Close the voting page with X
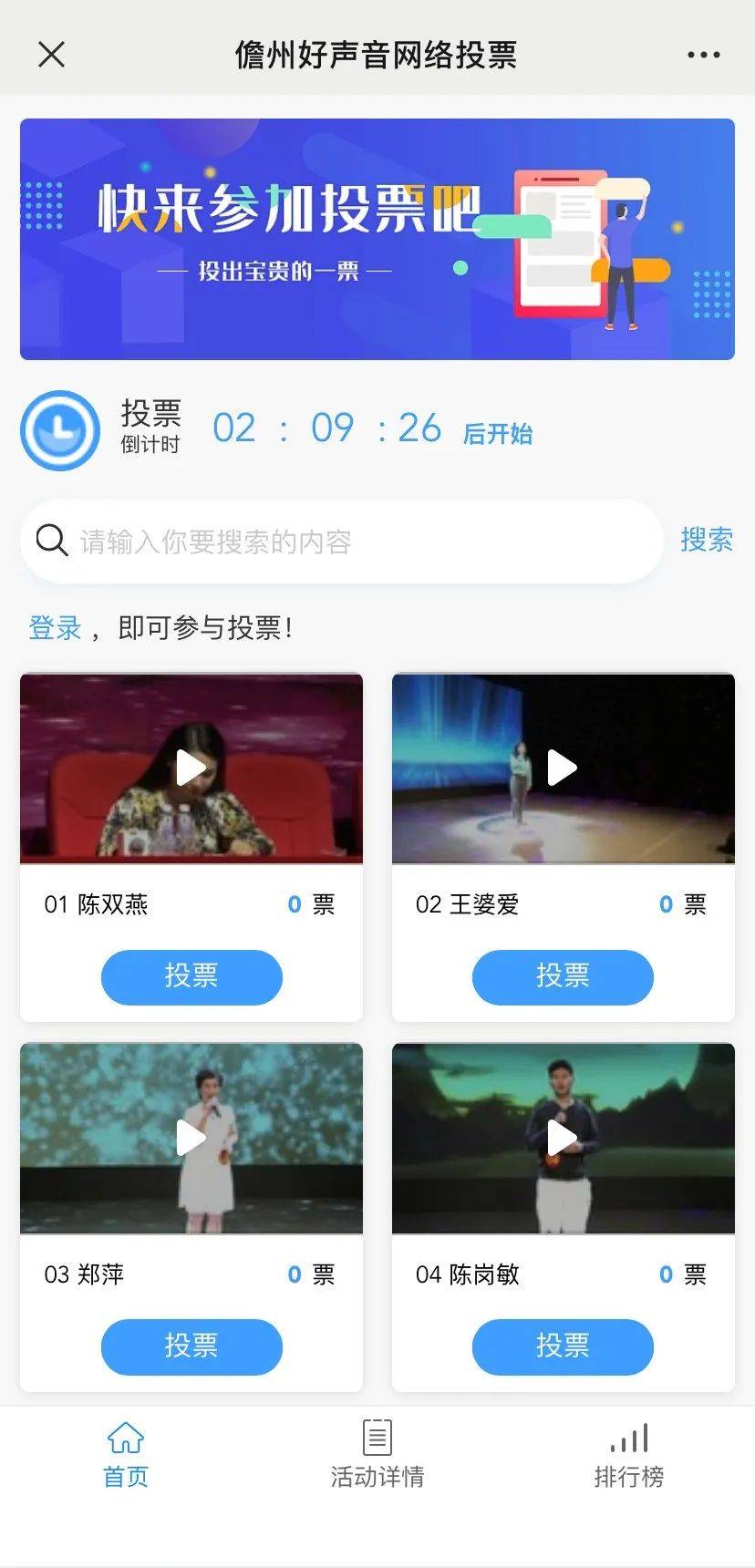The height and width of the screenshot is (1568, 755). coord(52,55)
